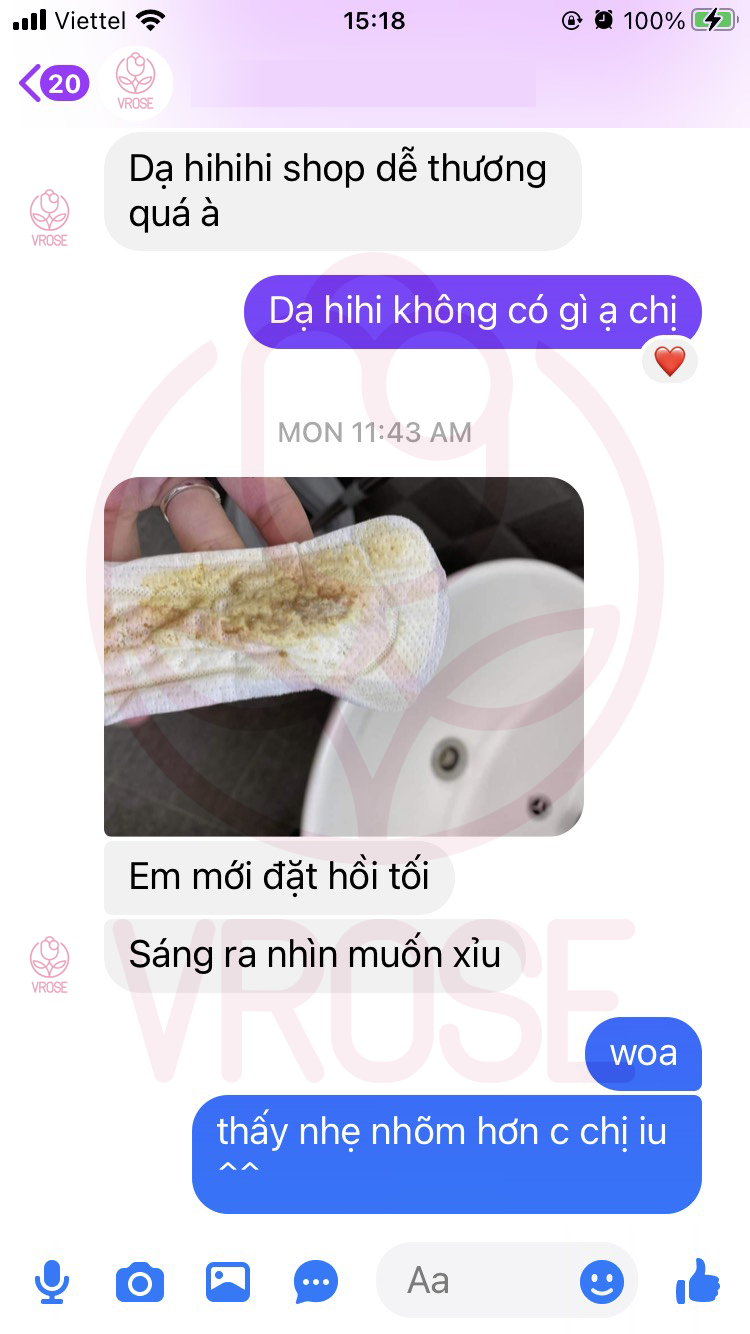Screen dimensions: 750x1334
Task: Record a voice message with the microphone
Action: point(51,1281)
